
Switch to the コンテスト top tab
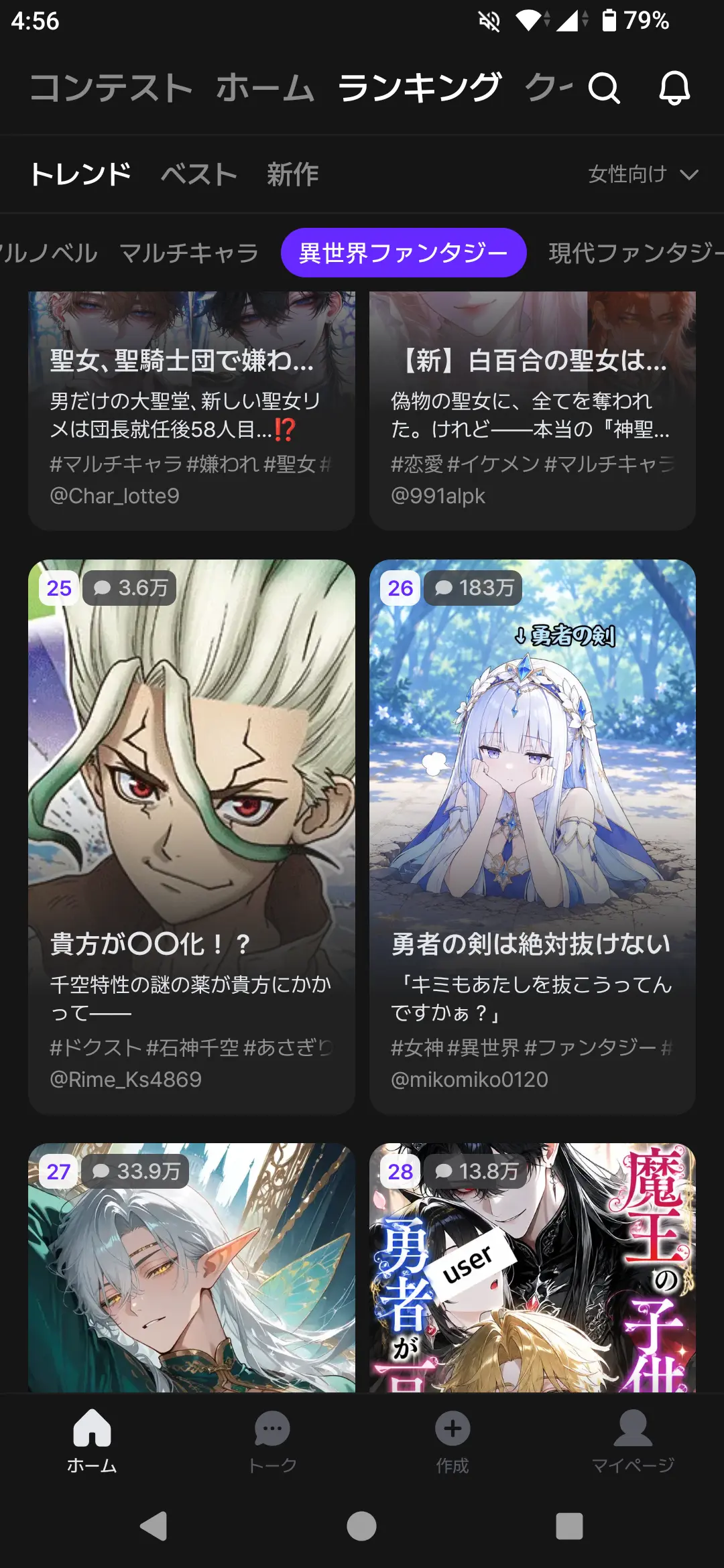[x=111, y=88]
